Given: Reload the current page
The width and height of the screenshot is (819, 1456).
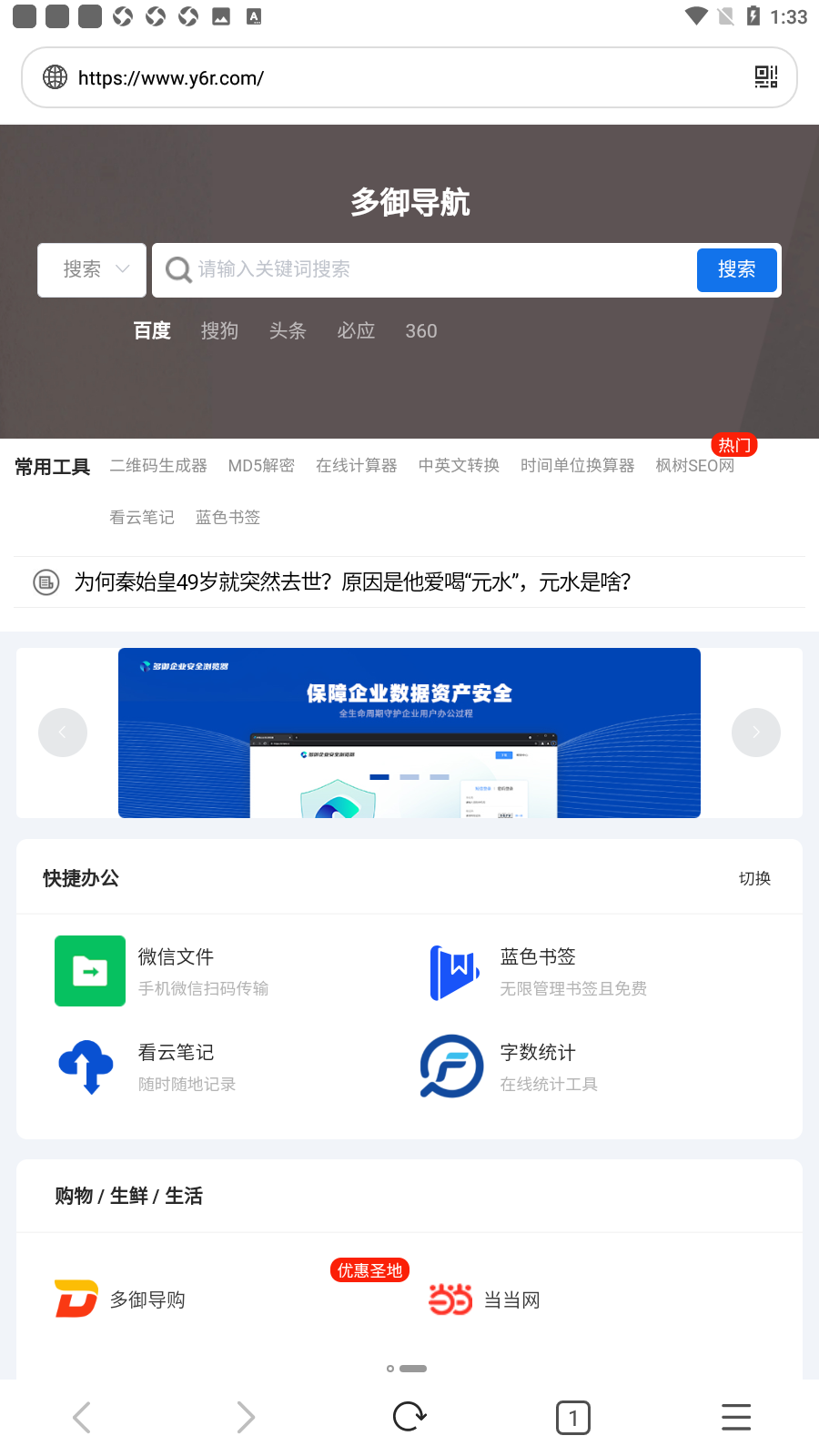Looking at the screenshot, I should coord(409,1417).
